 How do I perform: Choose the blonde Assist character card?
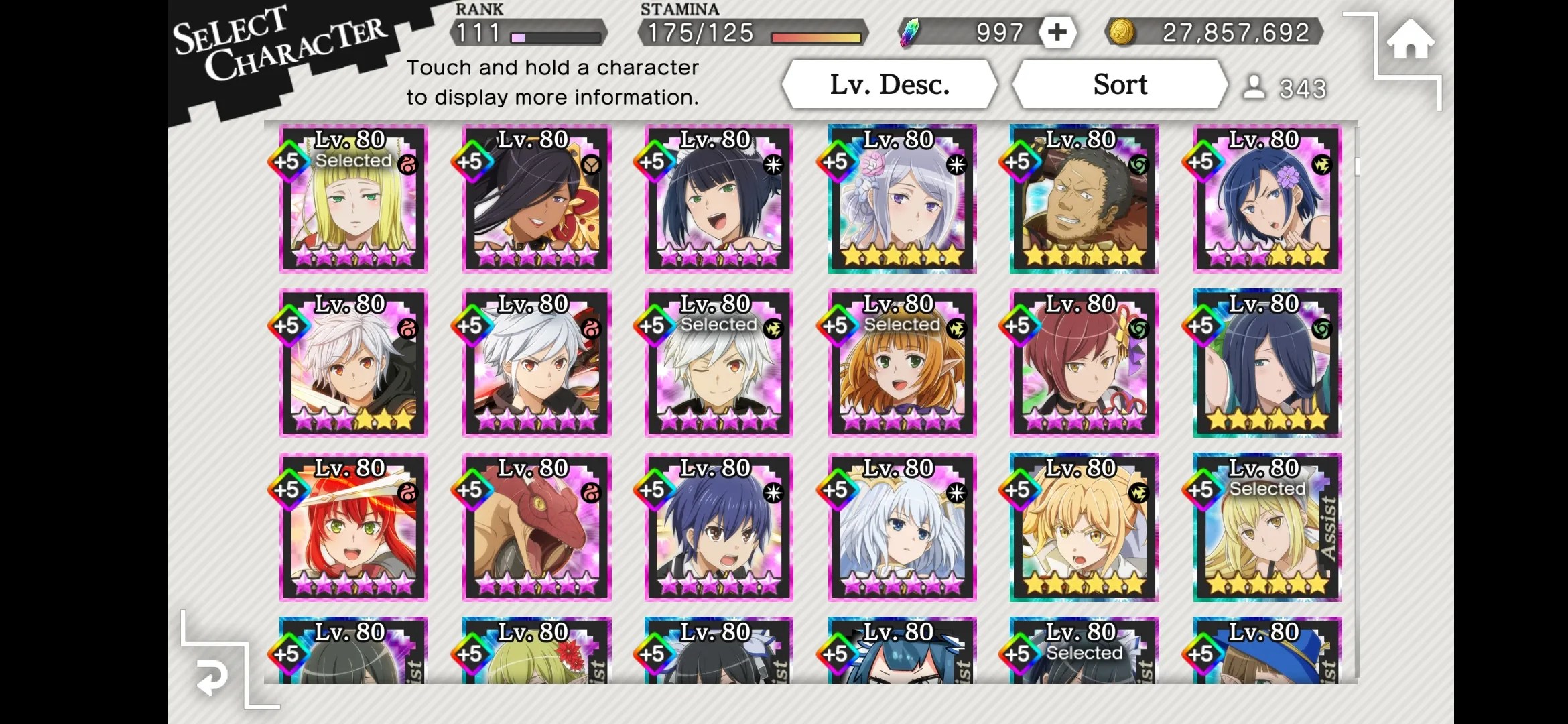1266,528
